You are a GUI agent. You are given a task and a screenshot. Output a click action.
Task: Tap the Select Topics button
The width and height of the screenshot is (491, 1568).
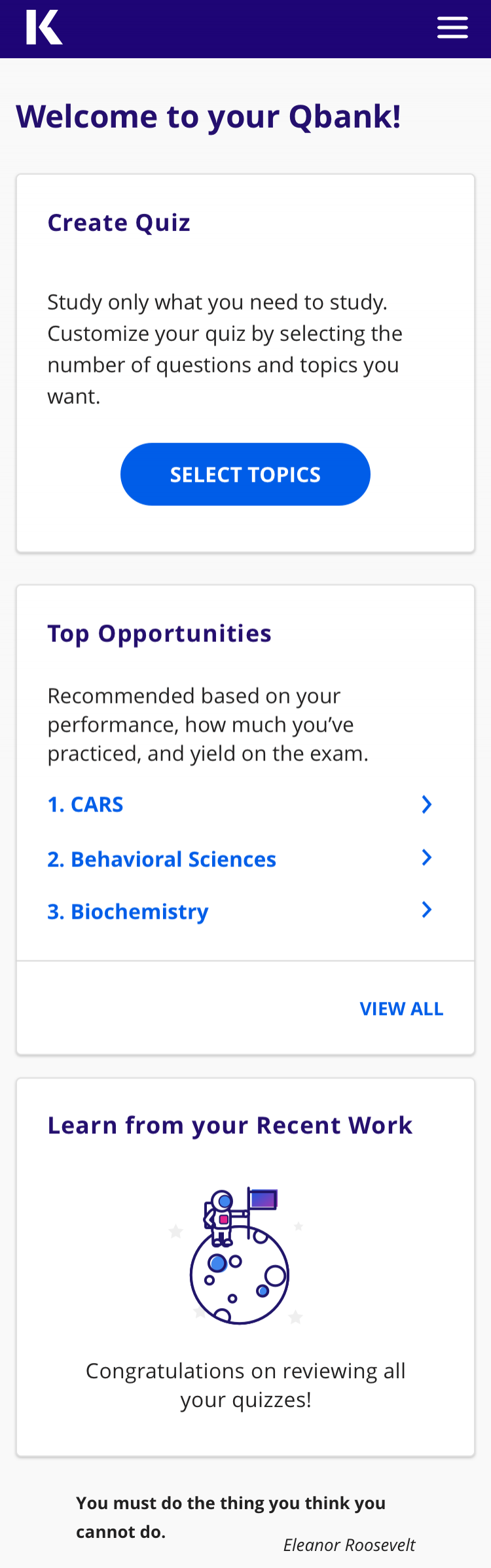[245, 474]
